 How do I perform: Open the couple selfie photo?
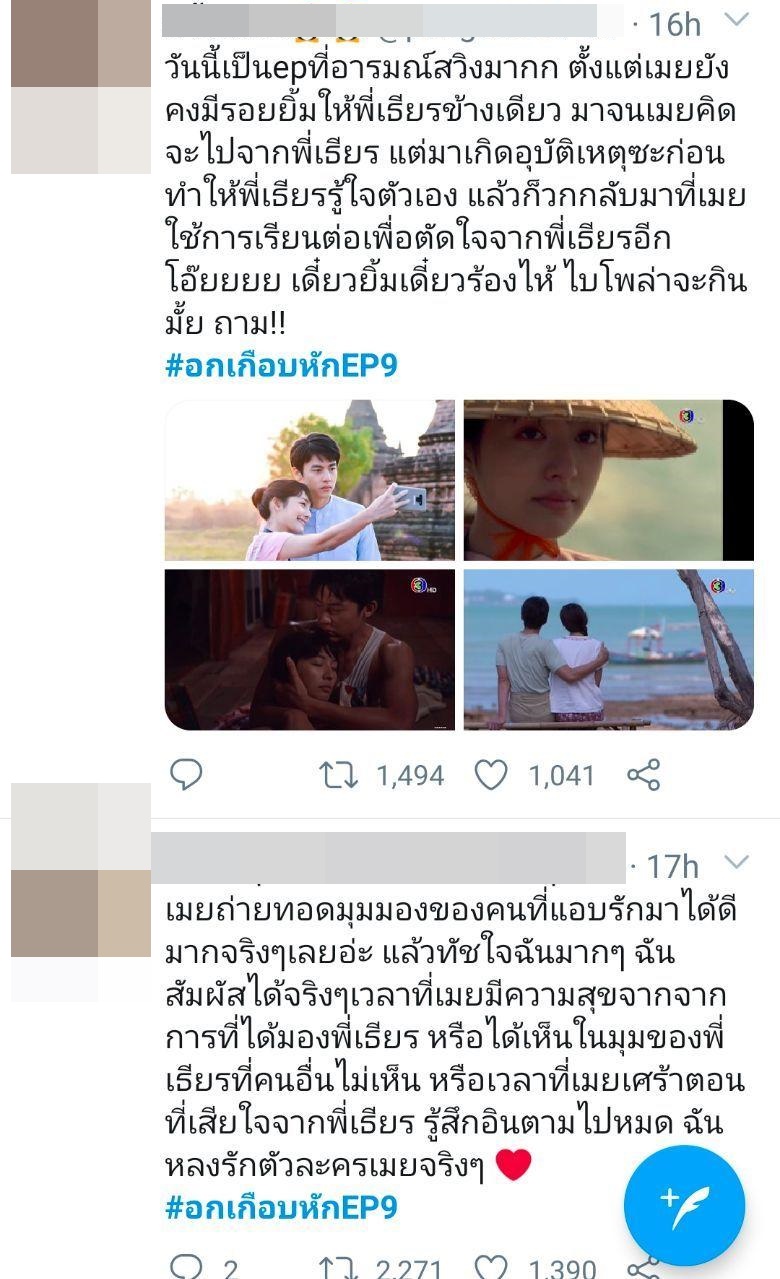pyautogui.click(x=309, y=480)
